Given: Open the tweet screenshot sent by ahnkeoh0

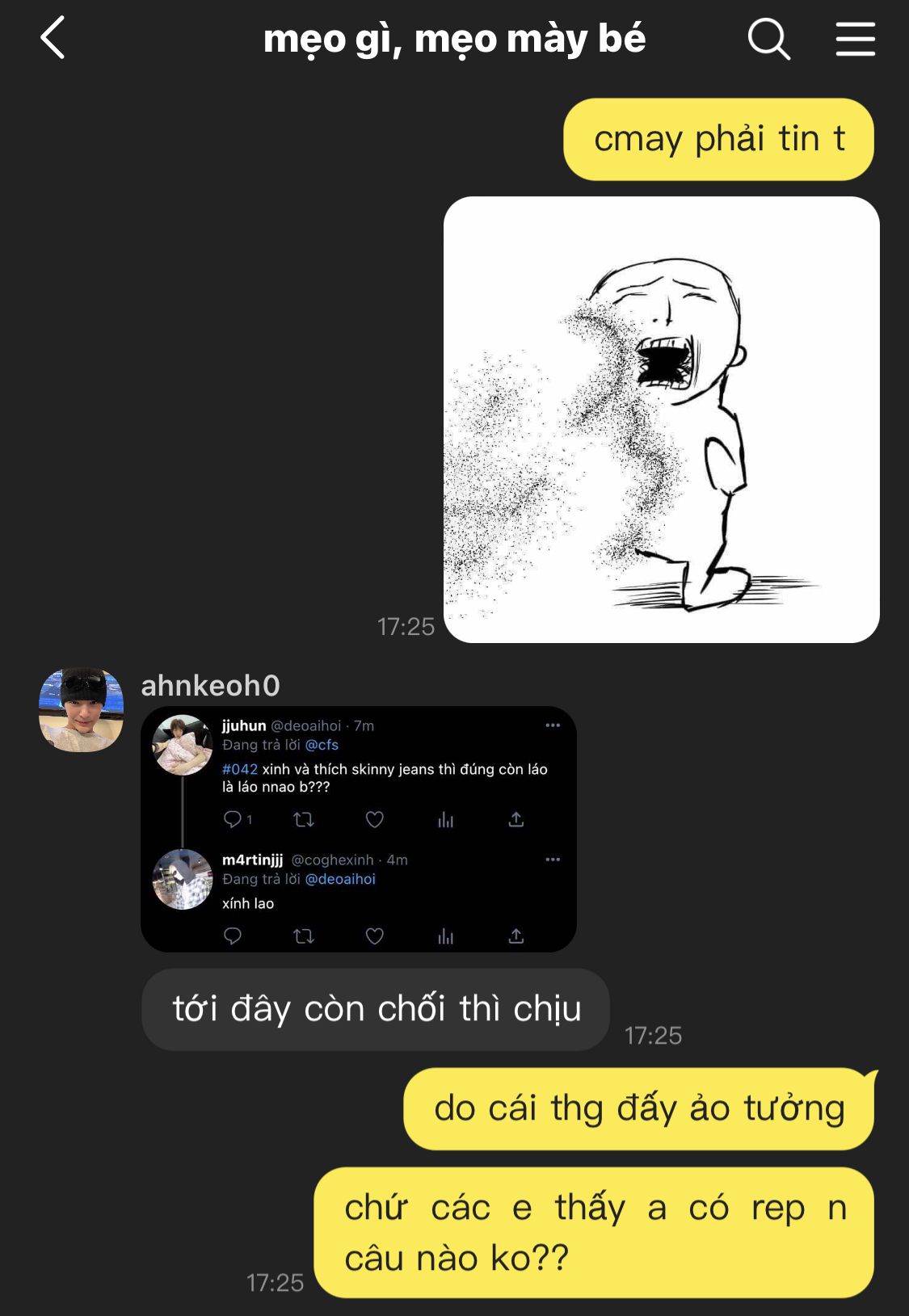Looking at the screenshot, I should point(358,829).
